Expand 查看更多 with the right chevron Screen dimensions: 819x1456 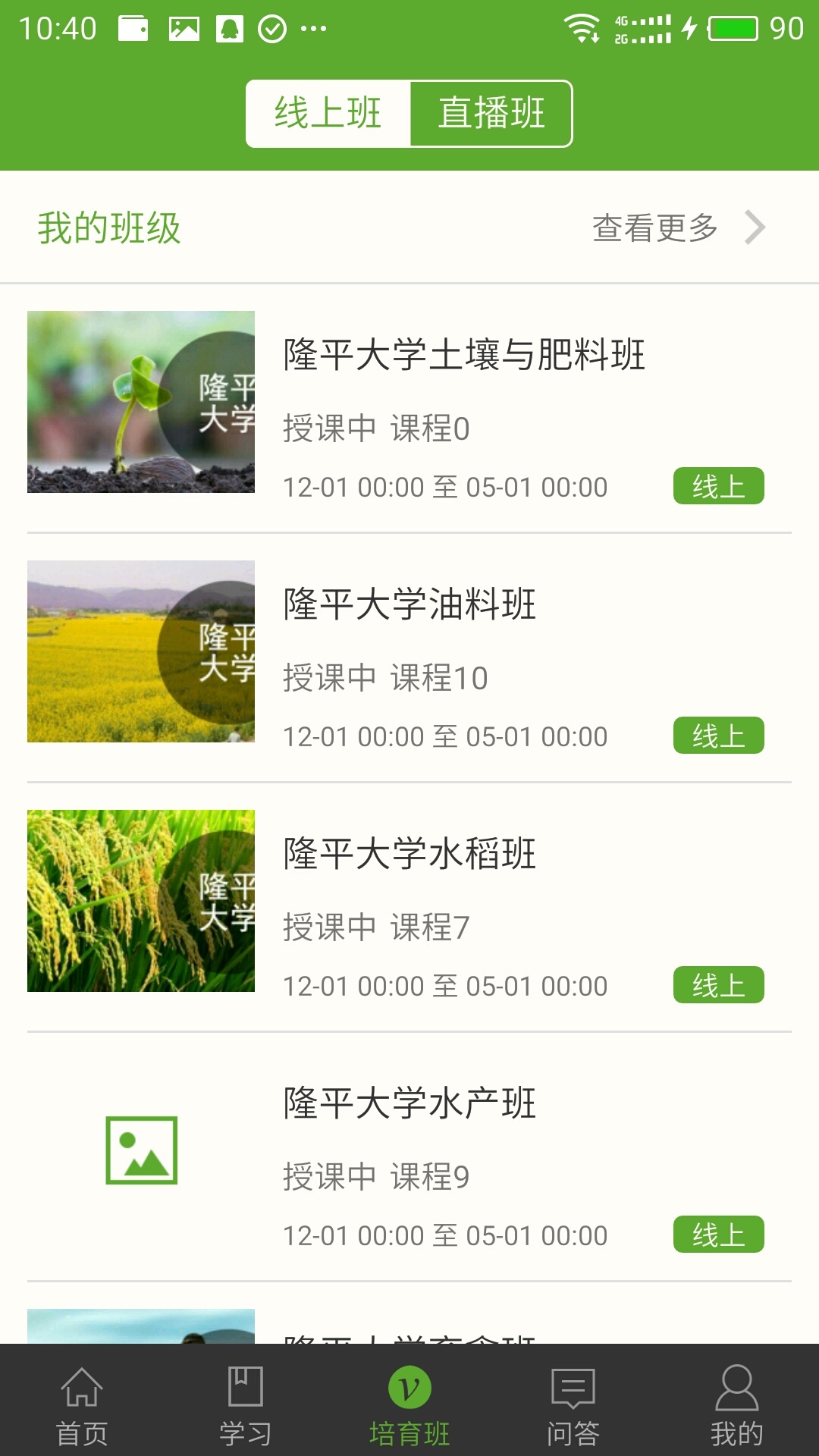tap(753, 227)
